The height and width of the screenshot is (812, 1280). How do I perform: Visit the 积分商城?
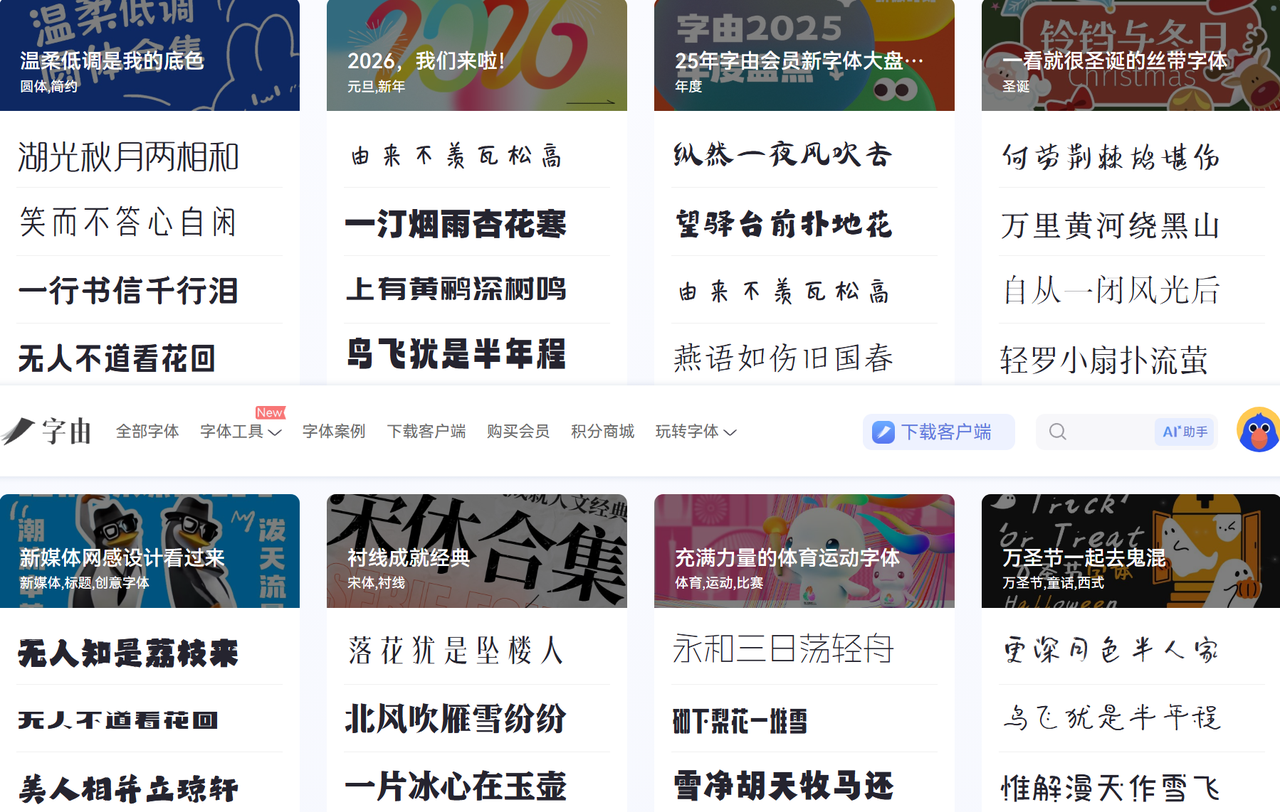click(x=602, y=432)
